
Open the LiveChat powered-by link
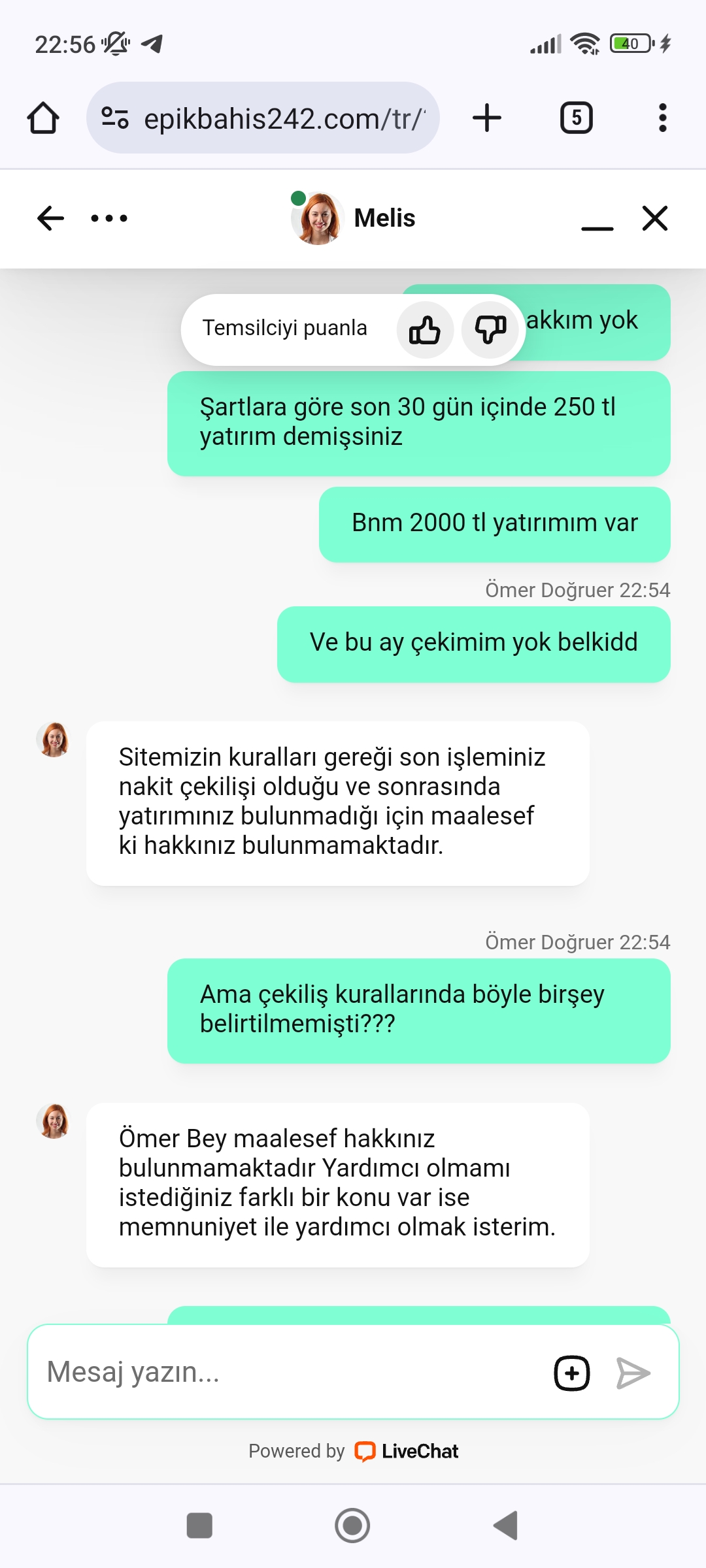(x=406, y=1451)
